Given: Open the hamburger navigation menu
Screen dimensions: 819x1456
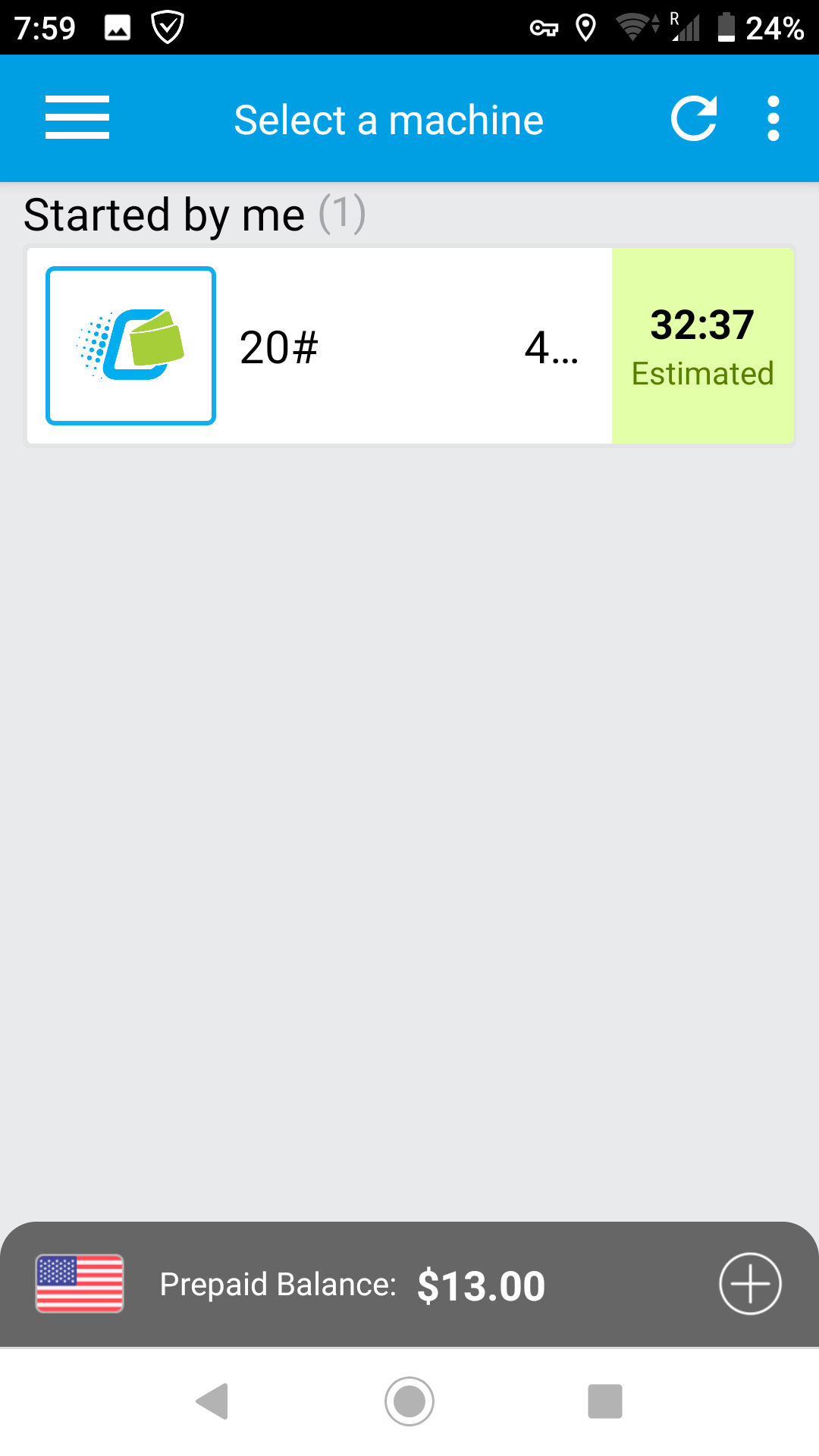Looking at the screenshot, I should point(77,118).
